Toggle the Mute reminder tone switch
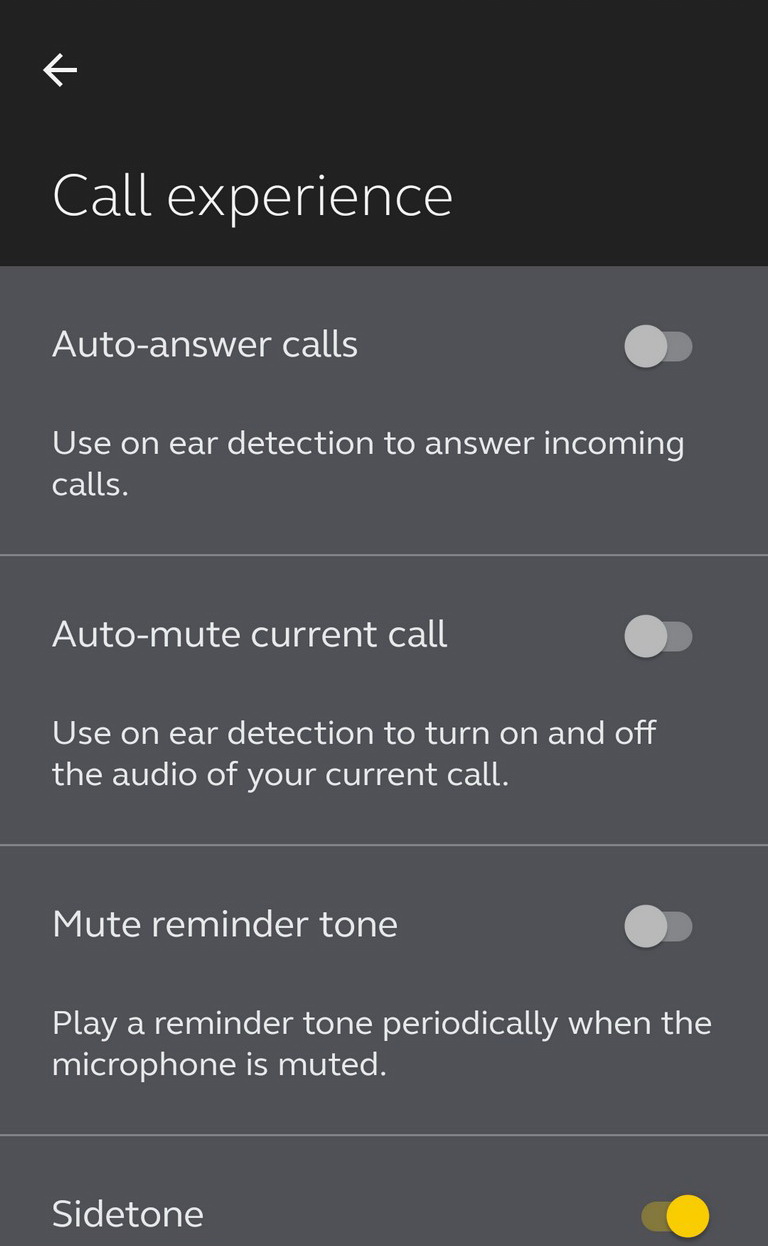 (x=658, y=926)
